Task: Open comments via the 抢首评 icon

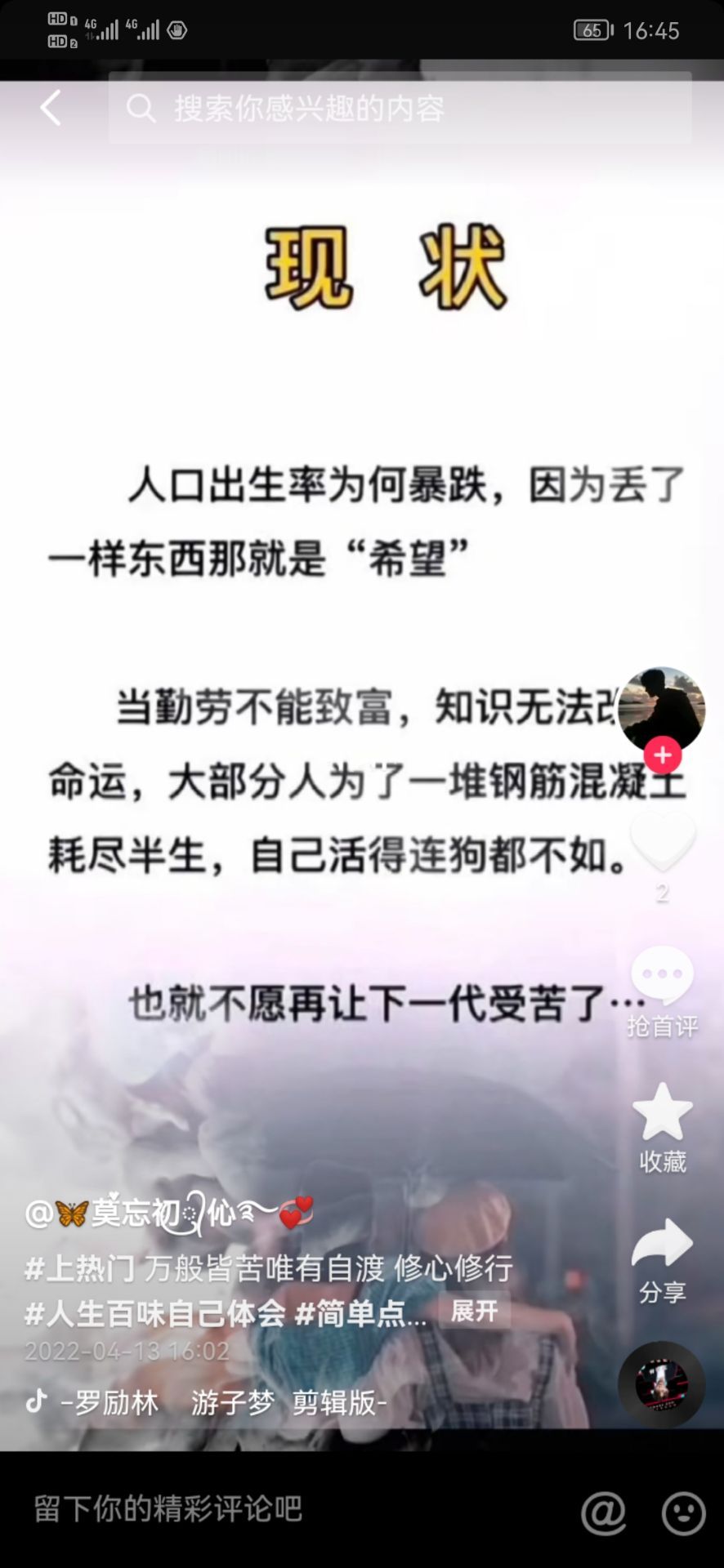Action: coord(663,976)
